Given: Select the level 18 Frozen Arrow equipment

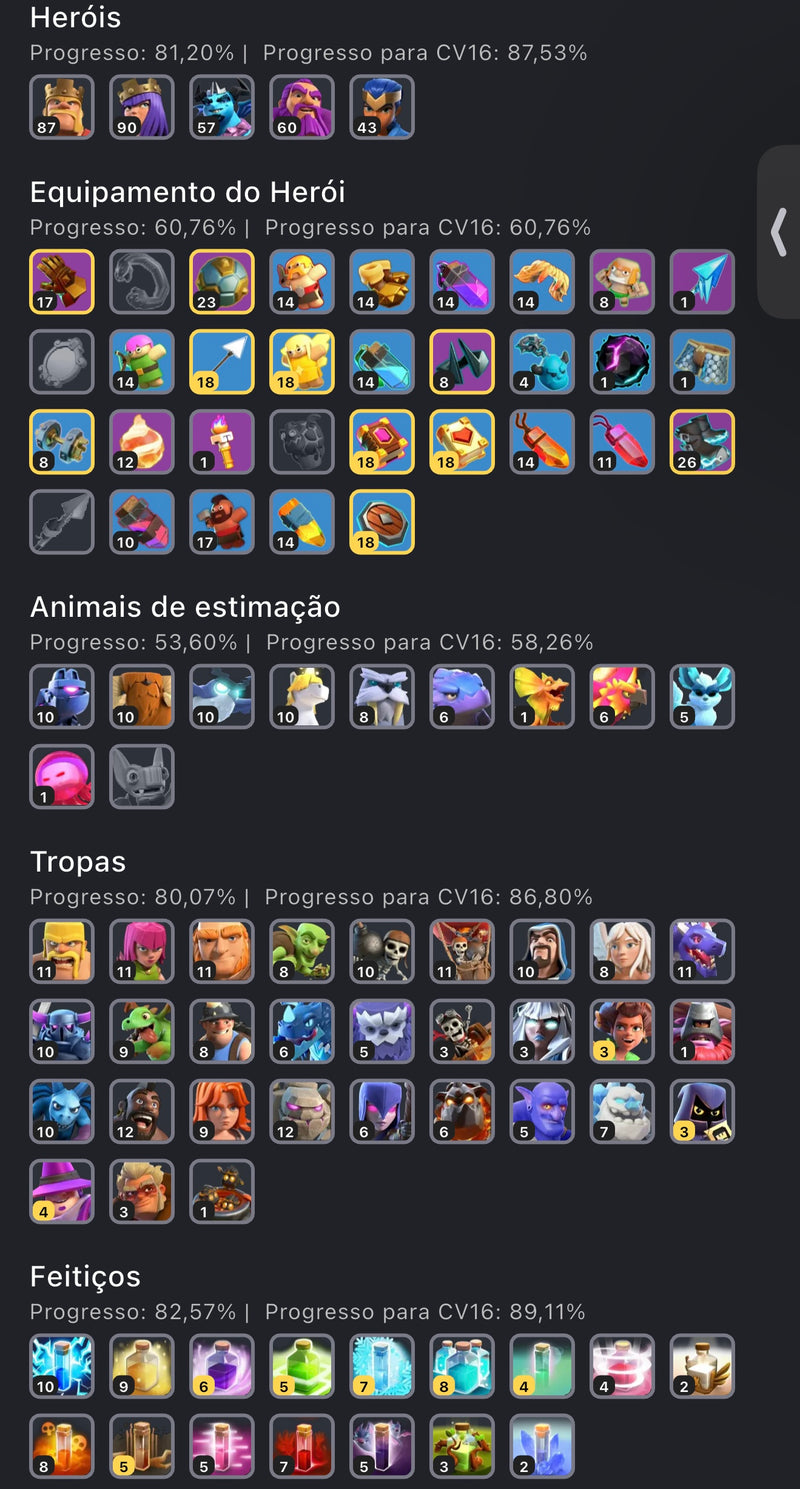Looking at the screenshot, I should tap(221, 362).
